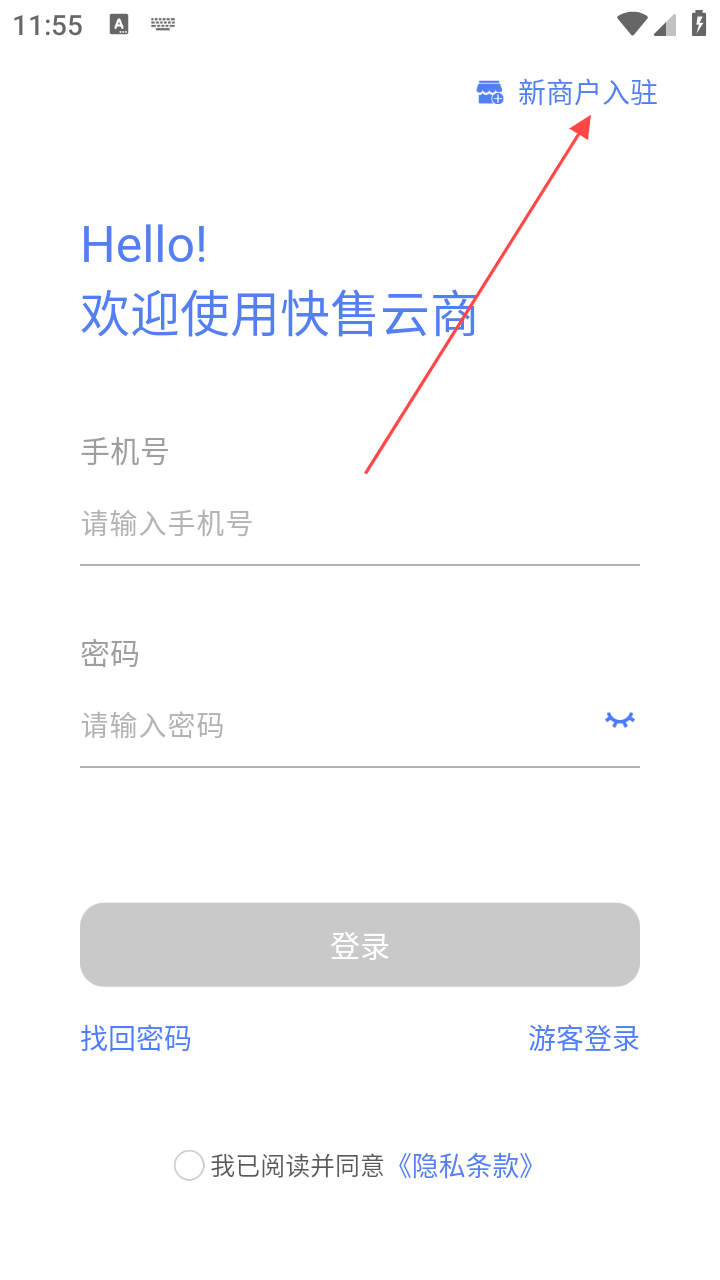Check the 我已阅读并同意 agreement circle
This screenshot has width=720, height=1280.
pyautogui.click(x=189, y=1165)
